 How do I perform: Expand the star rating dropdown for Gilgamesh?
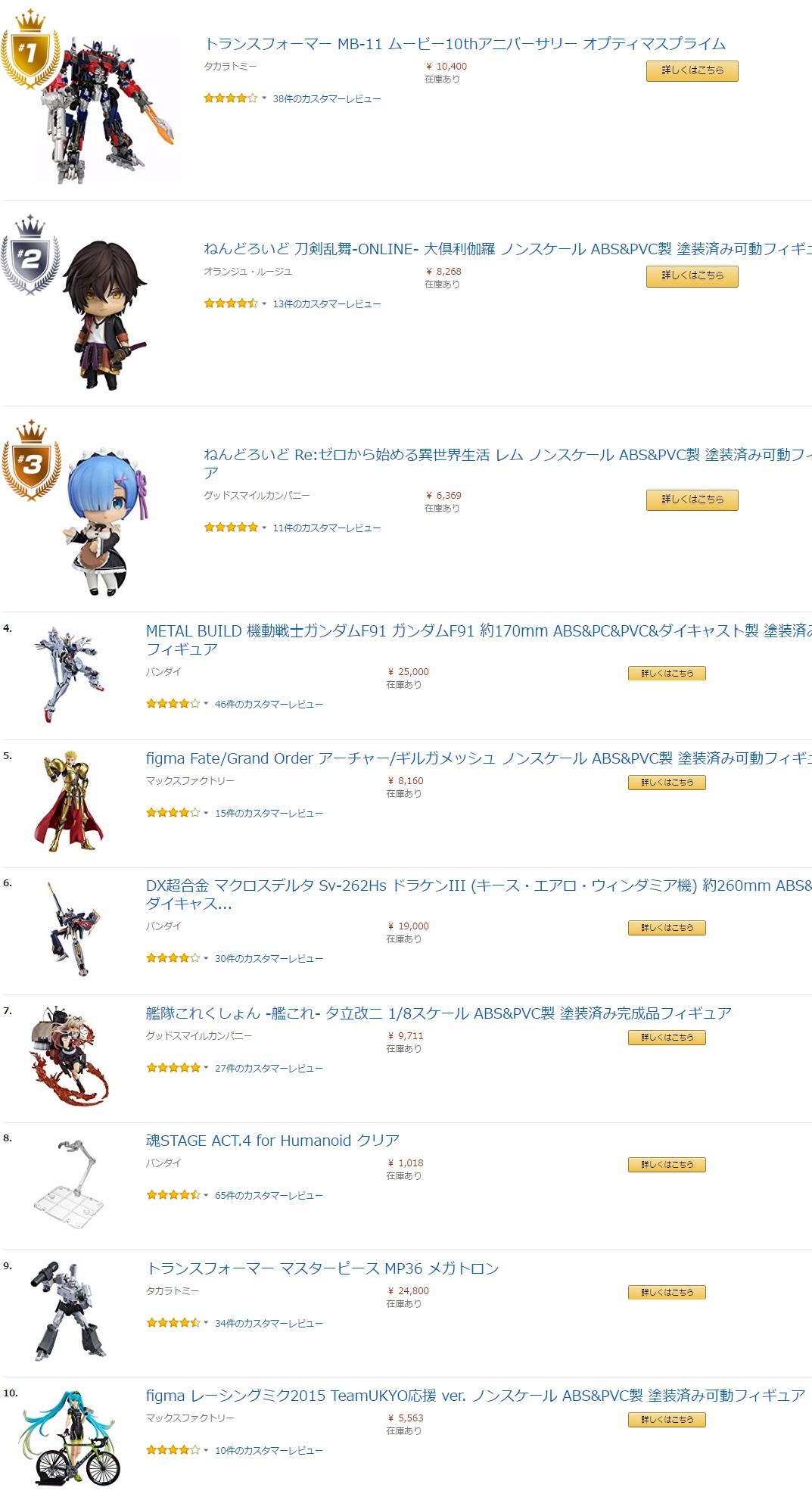pos(206,813)
